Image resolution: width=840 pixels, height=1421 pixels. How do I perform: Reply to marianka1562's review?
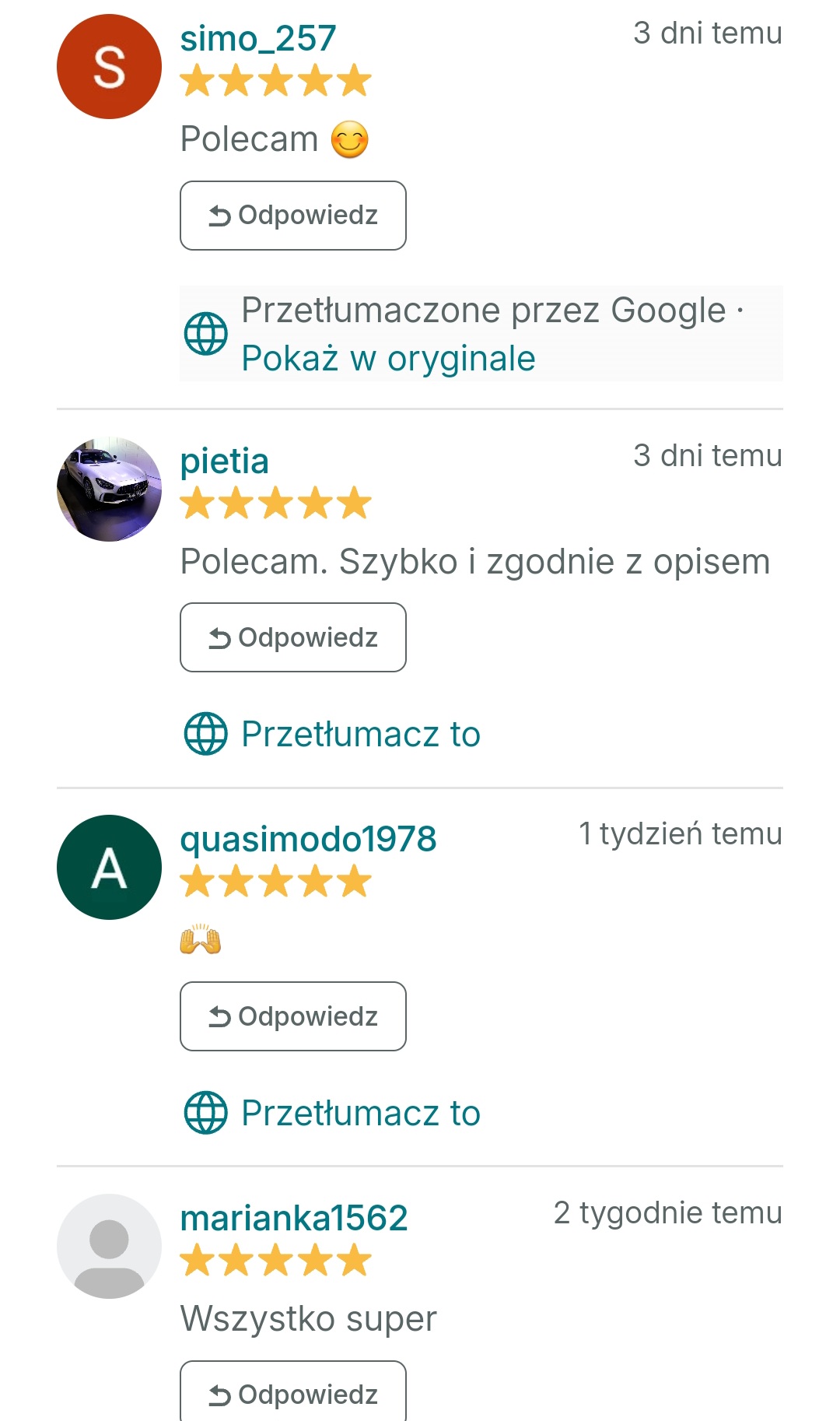292,1393
